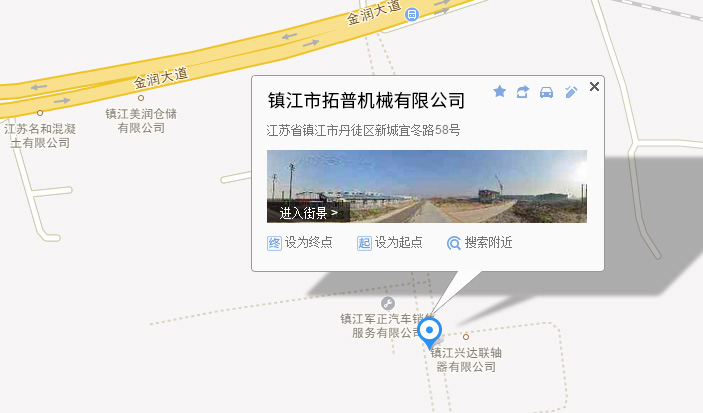Open driving directions via the car icon
The height and width of the screenshot is (413, 703).
pos(546,92)
